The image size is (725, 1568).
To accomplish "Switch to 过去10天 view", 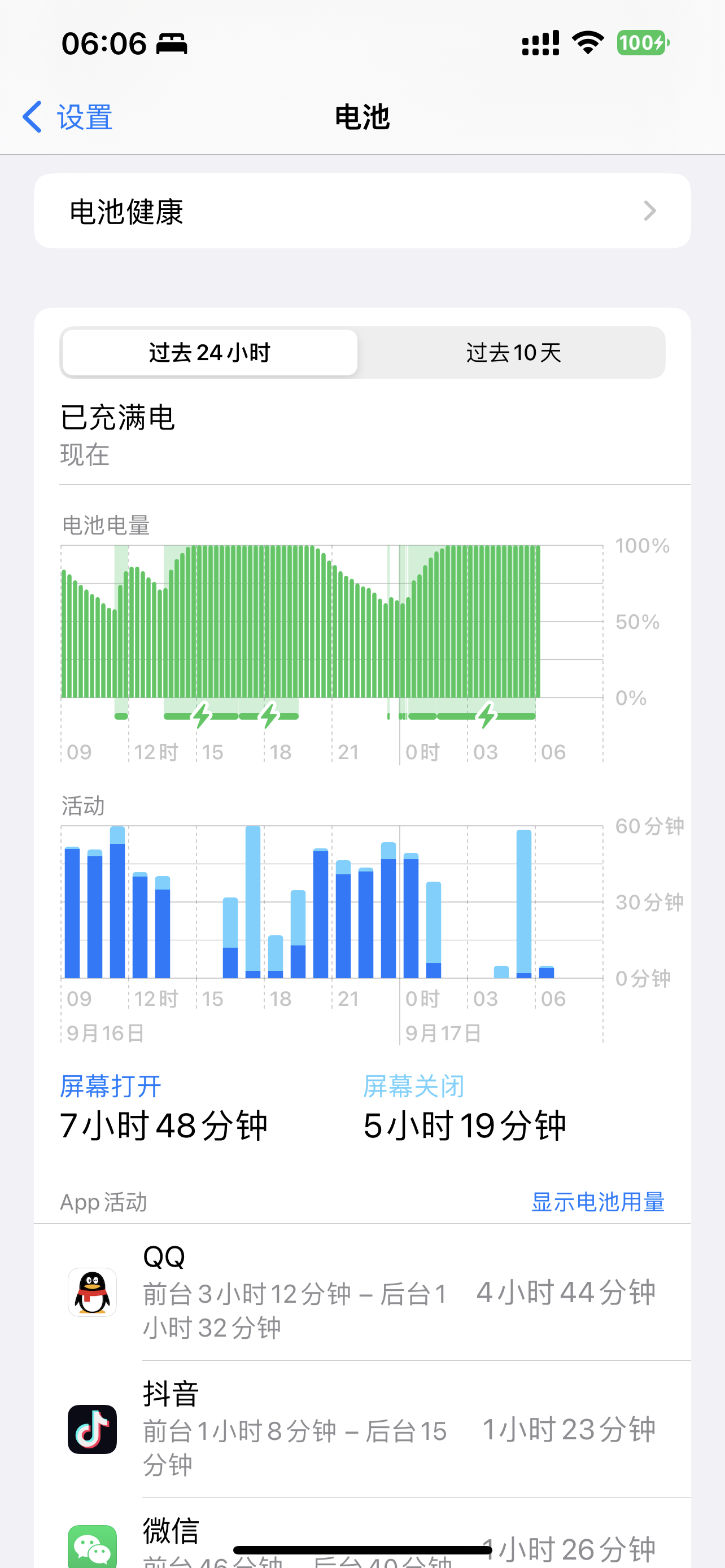I will point(513,352).
